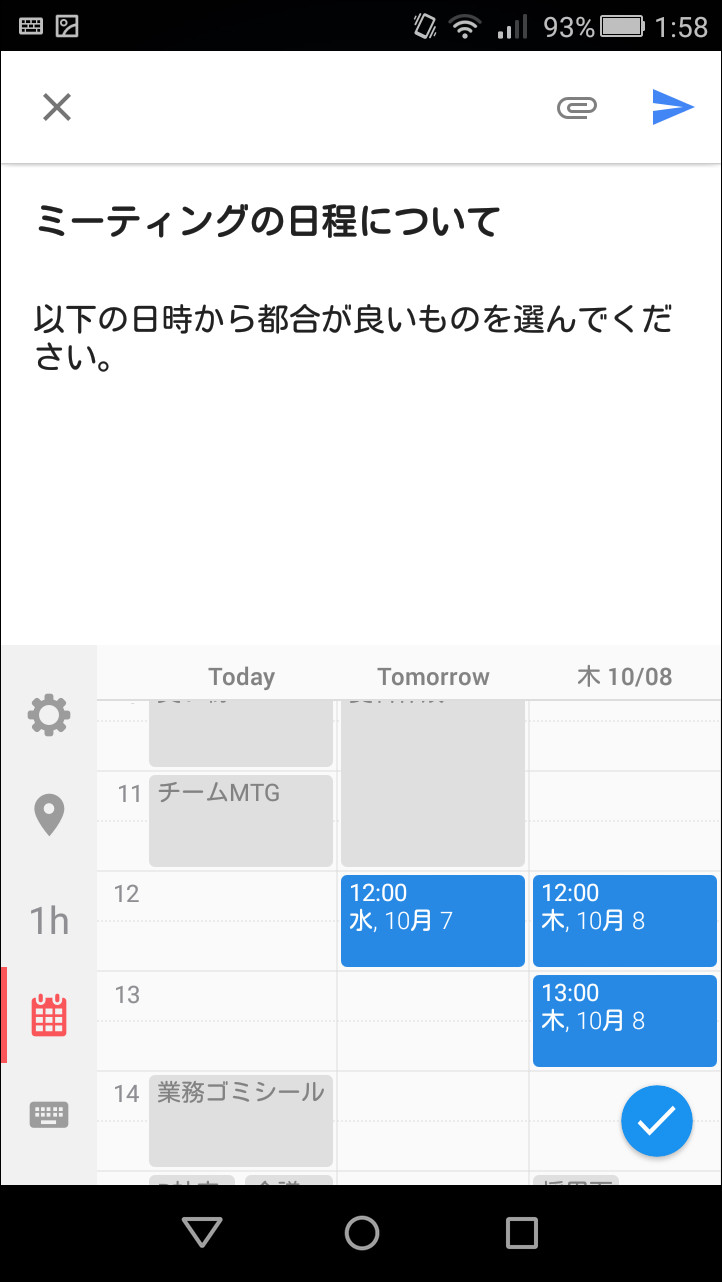Send the email with the arrow icon
The width and height of the screenshot is (722, 1282).
[x=674, y=107]
